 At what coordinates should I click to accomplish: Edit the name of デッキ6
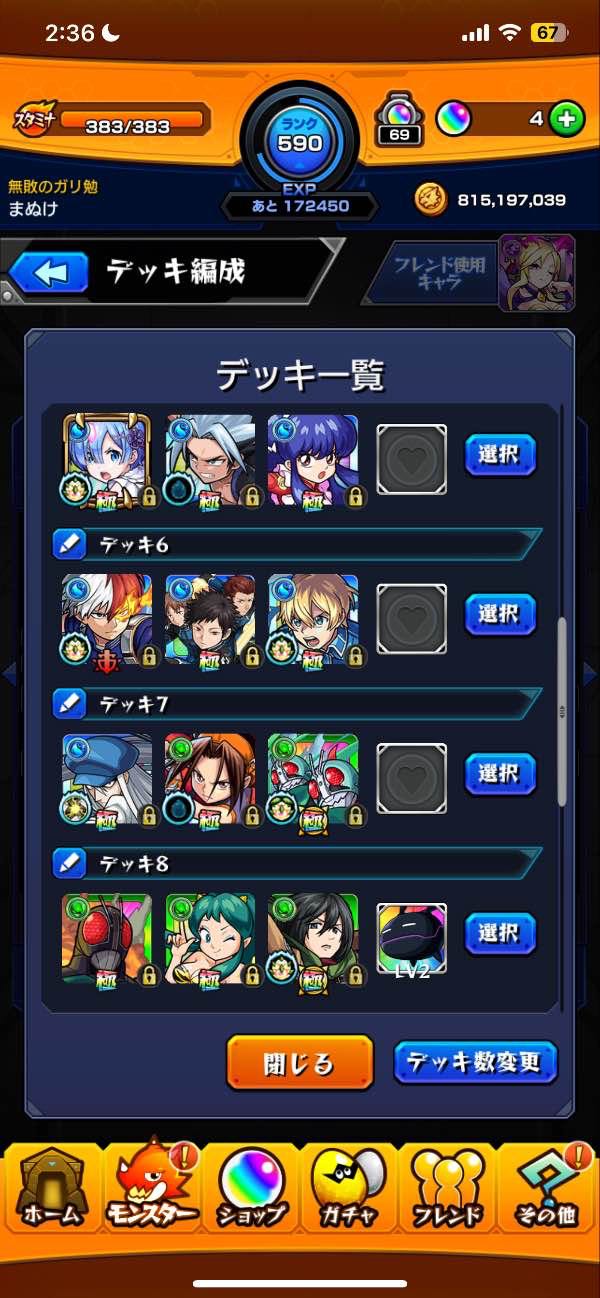pyautogui.click(x=70, y=545)
